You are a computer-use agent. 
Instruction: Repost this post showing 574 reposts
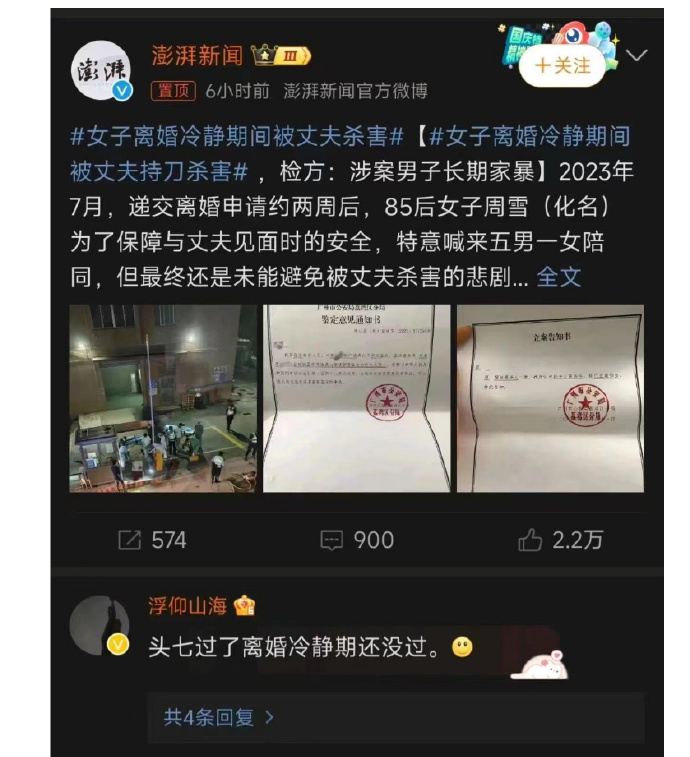[x=152, y=540]
